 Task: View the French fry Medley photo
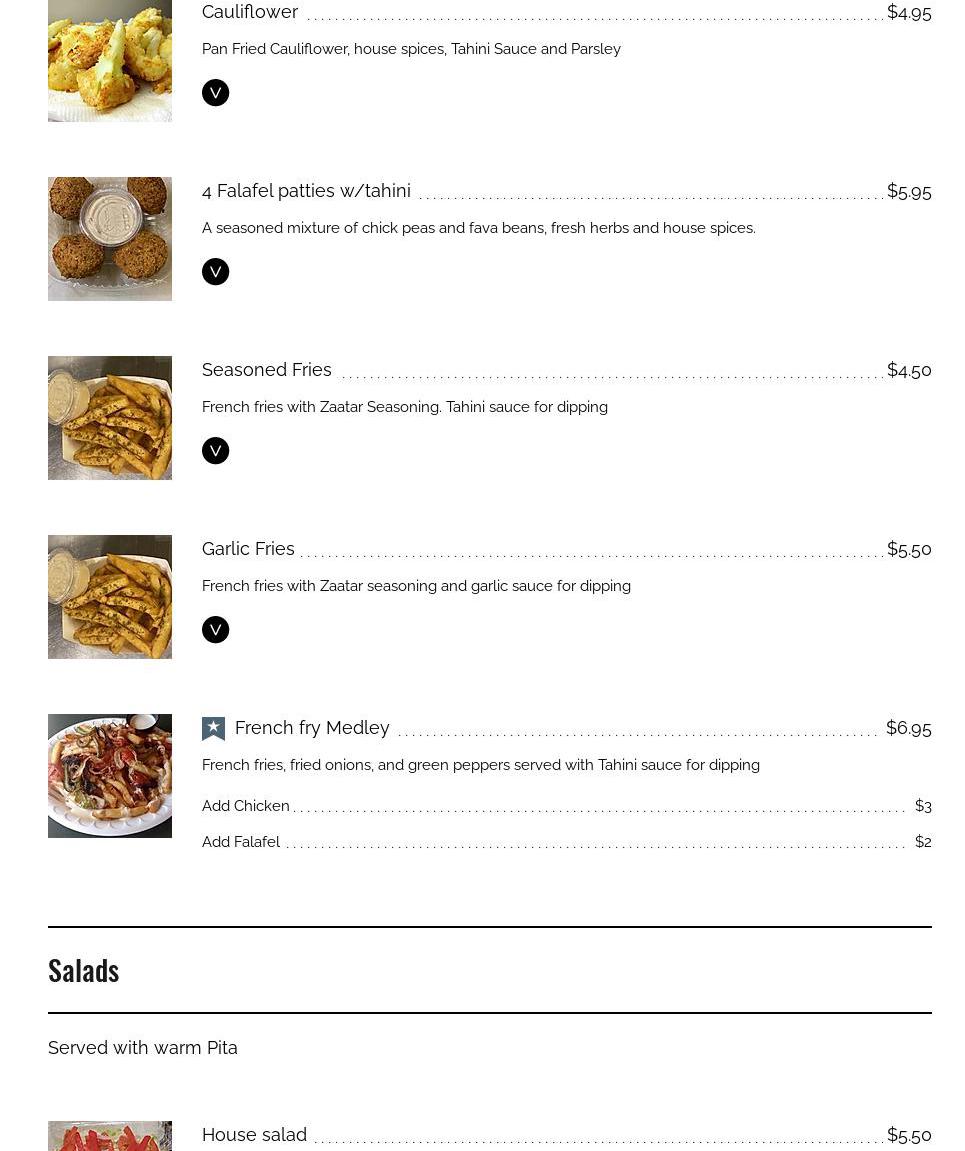click(110, 776)
